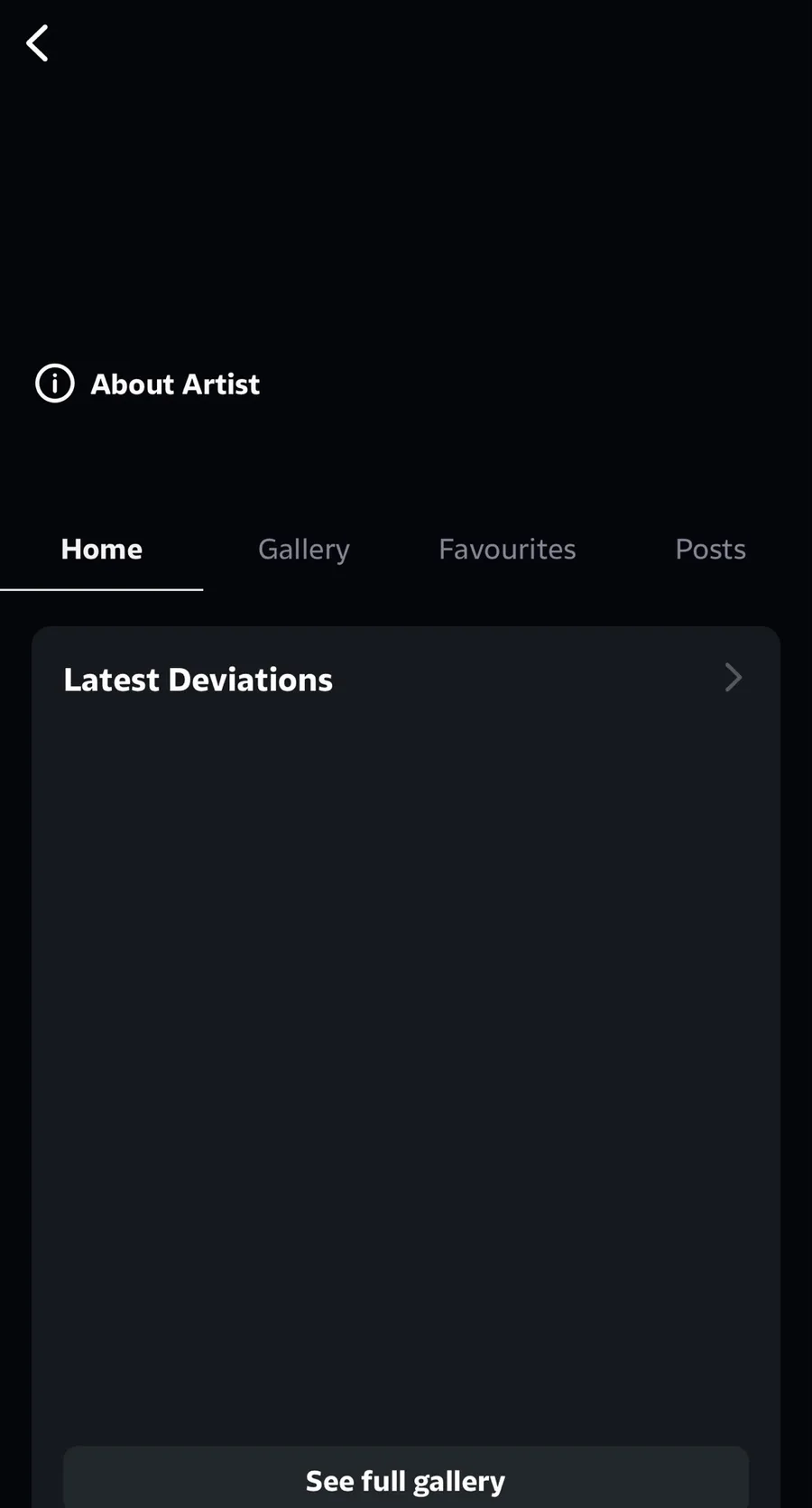This screenshot has width=812, height=1508.
Task: Open the About Artist info
Action: click(x=148, y=384)
